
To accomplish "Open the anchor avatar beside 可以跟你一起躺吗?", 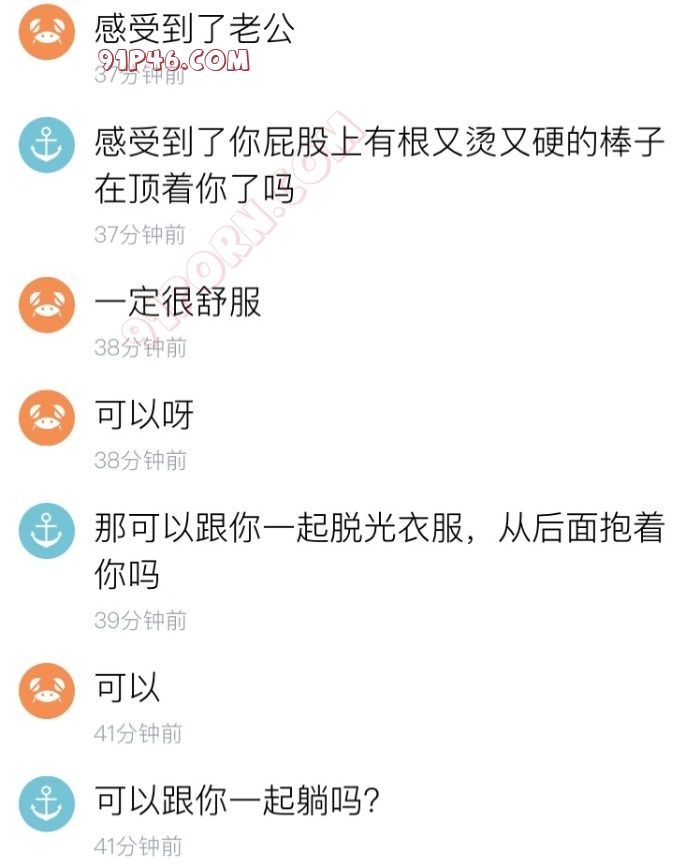I will pyautogui.click(x=47, y=803).
